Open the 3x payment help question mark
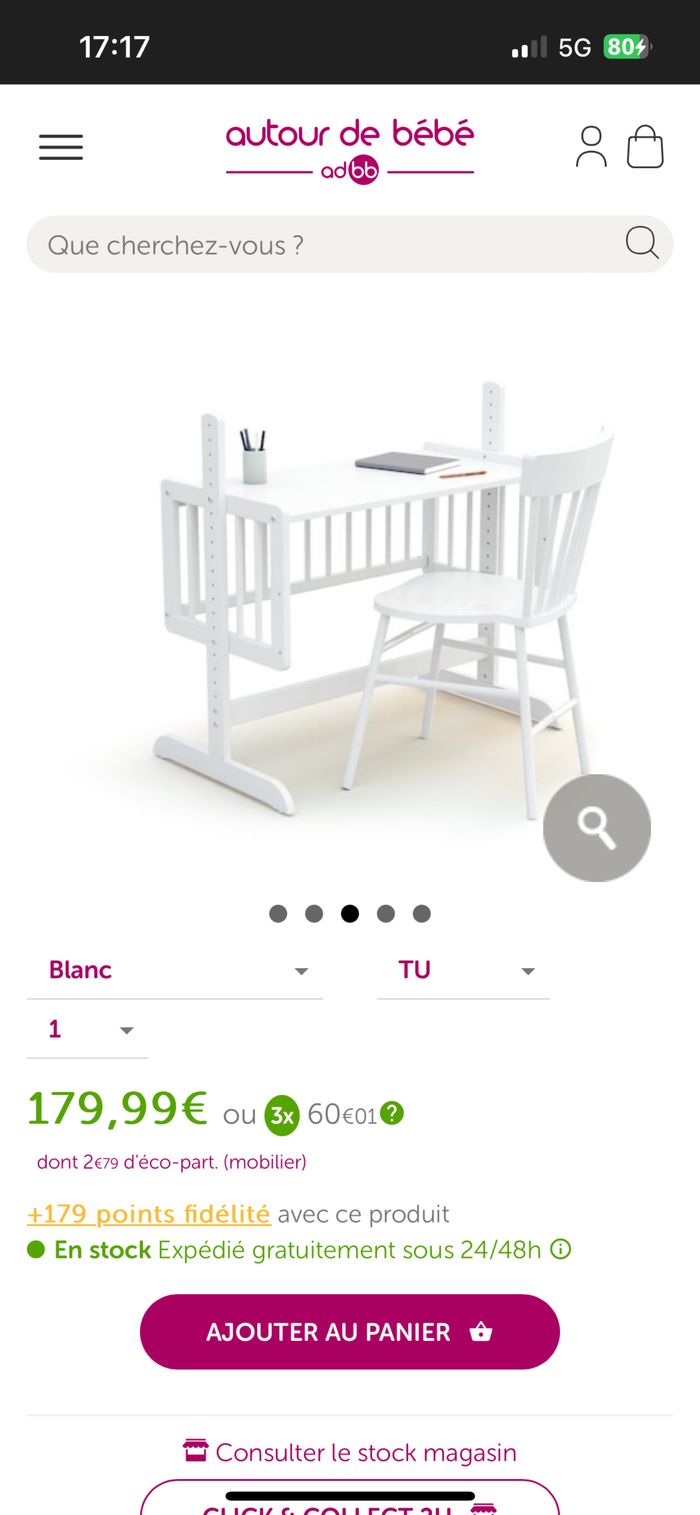Viewport: 700px width, 1515px height. [392, 1113]
